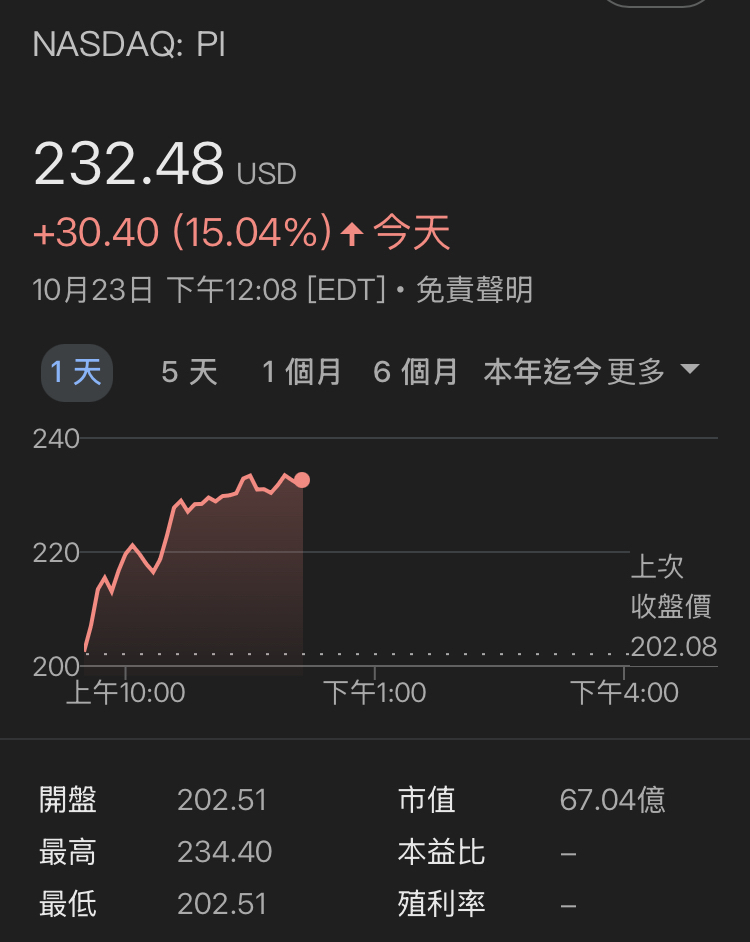View 本年迄今 price chart

point(542,373)
